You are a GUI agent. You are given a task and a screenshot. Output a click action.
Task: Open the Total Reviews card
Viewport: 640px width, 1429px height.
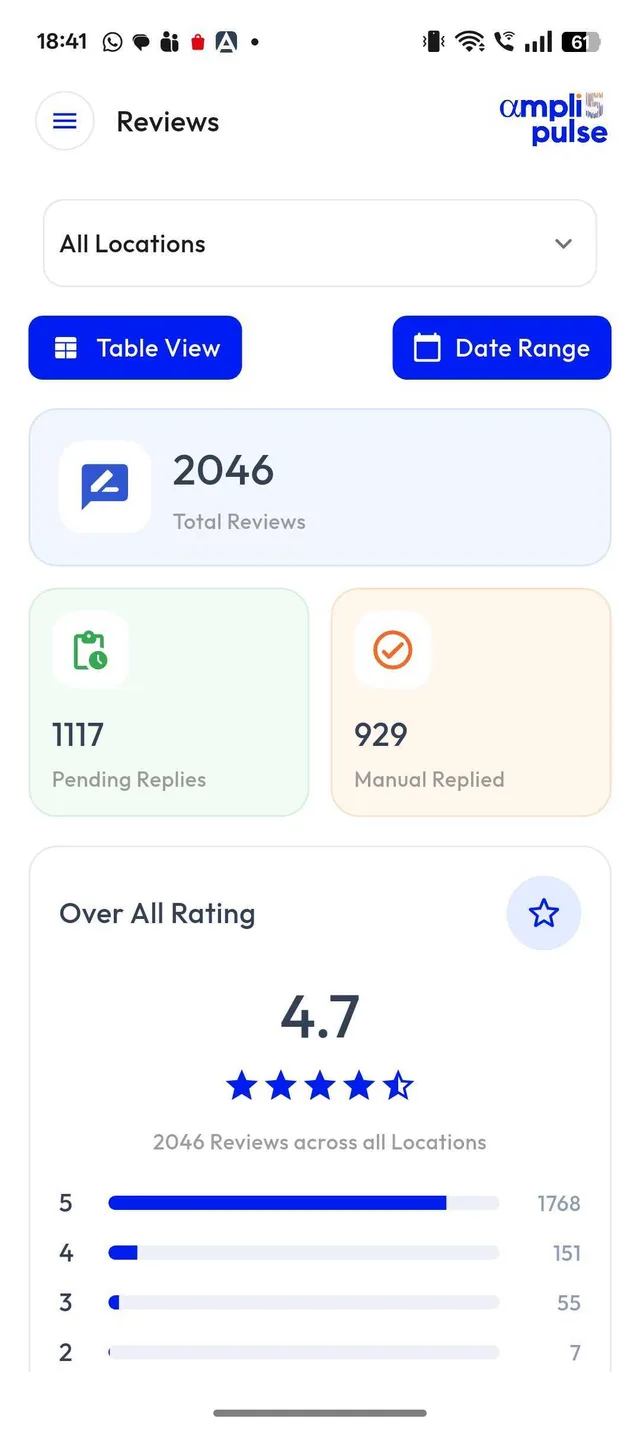[320, 487]
